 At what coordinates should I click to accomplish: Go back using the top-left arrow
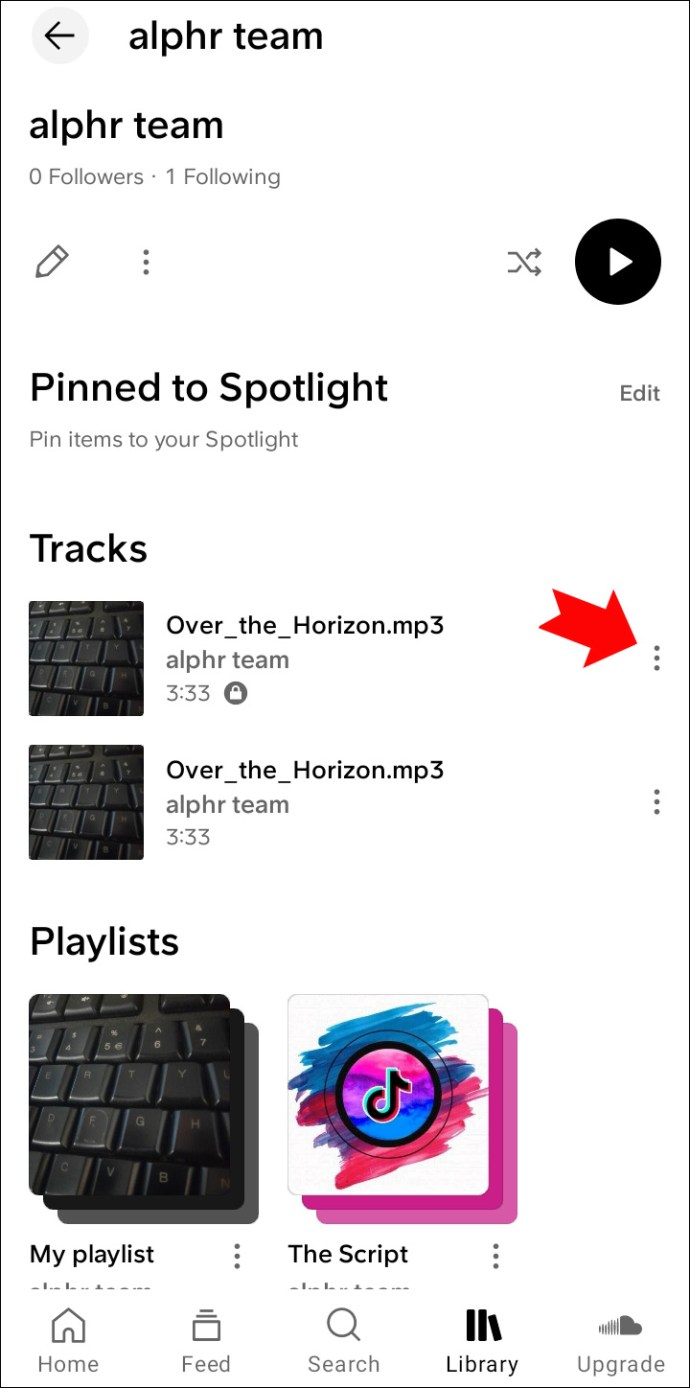[x=60, y=37]
